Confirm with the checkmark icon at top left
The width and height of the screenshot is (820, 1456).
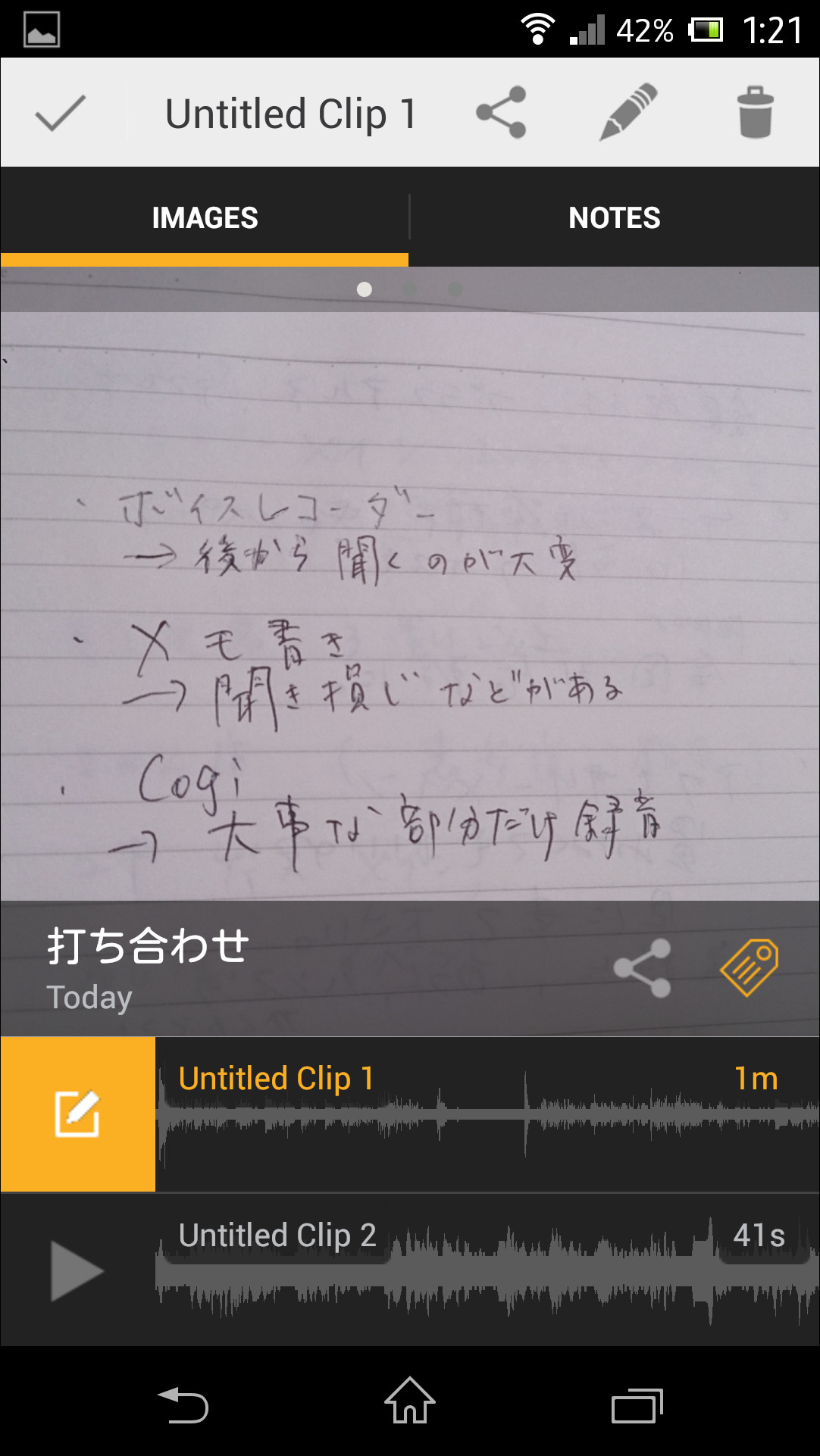pyautogui.click(x=58, y=112)
